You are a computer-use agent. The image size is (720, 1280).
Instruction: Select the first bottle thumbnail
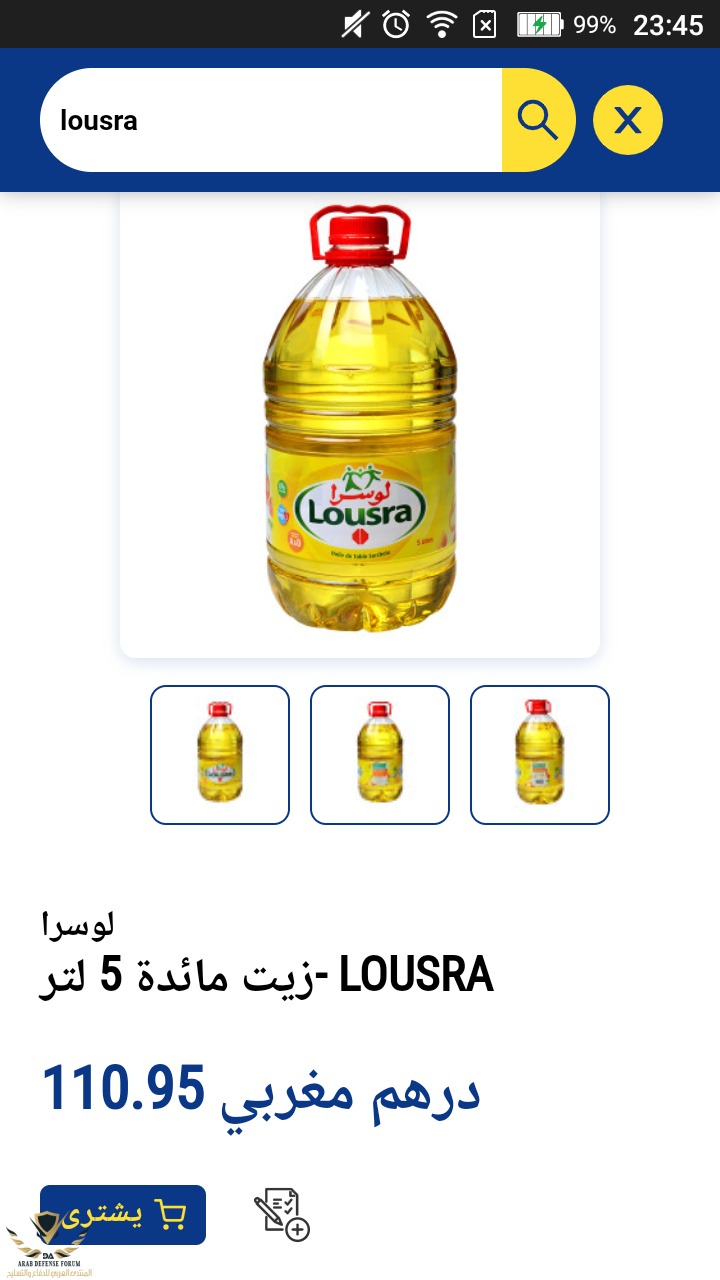pyautogui.click(x=220, y=755)
